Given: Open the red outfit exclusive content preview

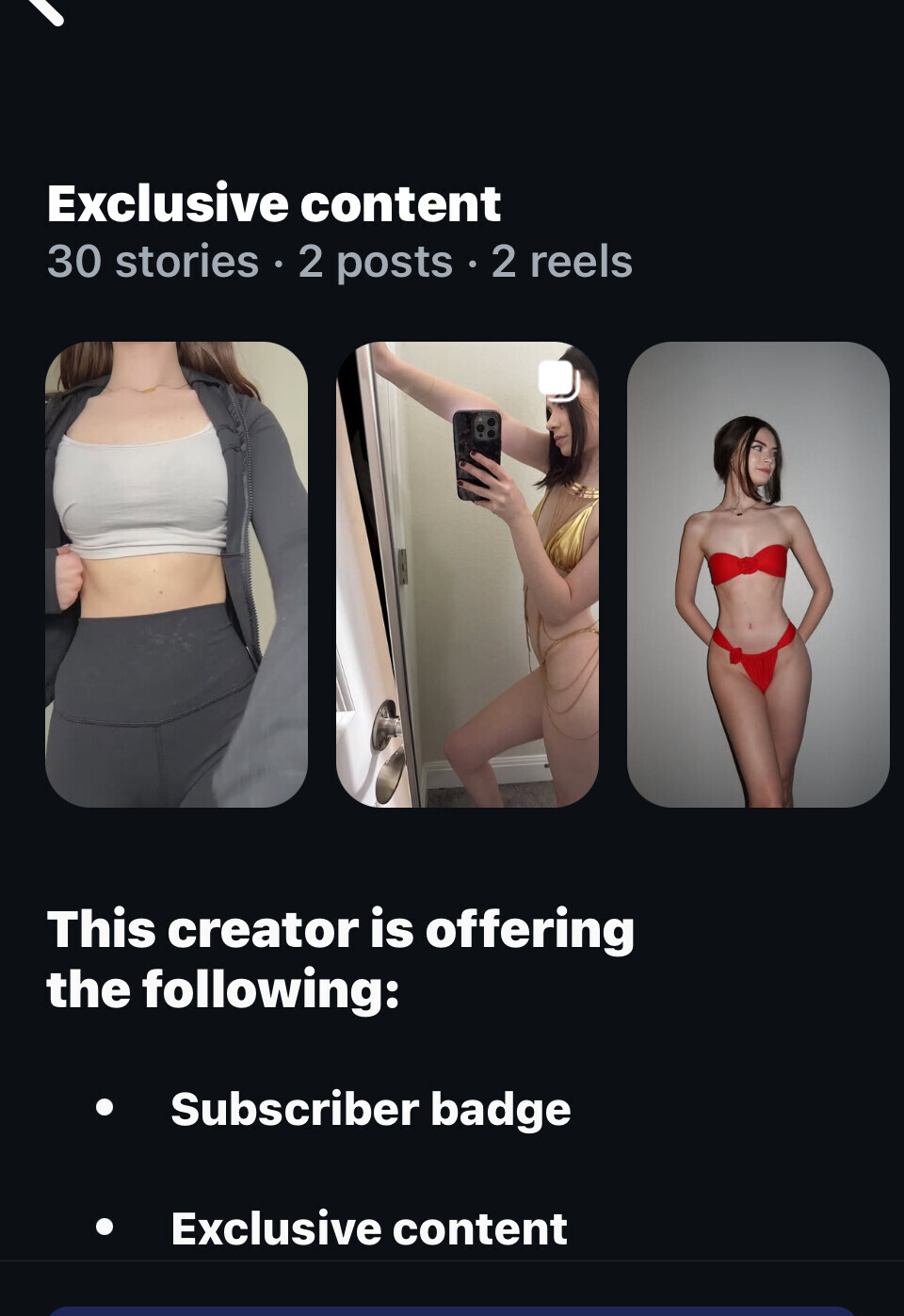Looking at the screenshot, I should click(757, 574).
